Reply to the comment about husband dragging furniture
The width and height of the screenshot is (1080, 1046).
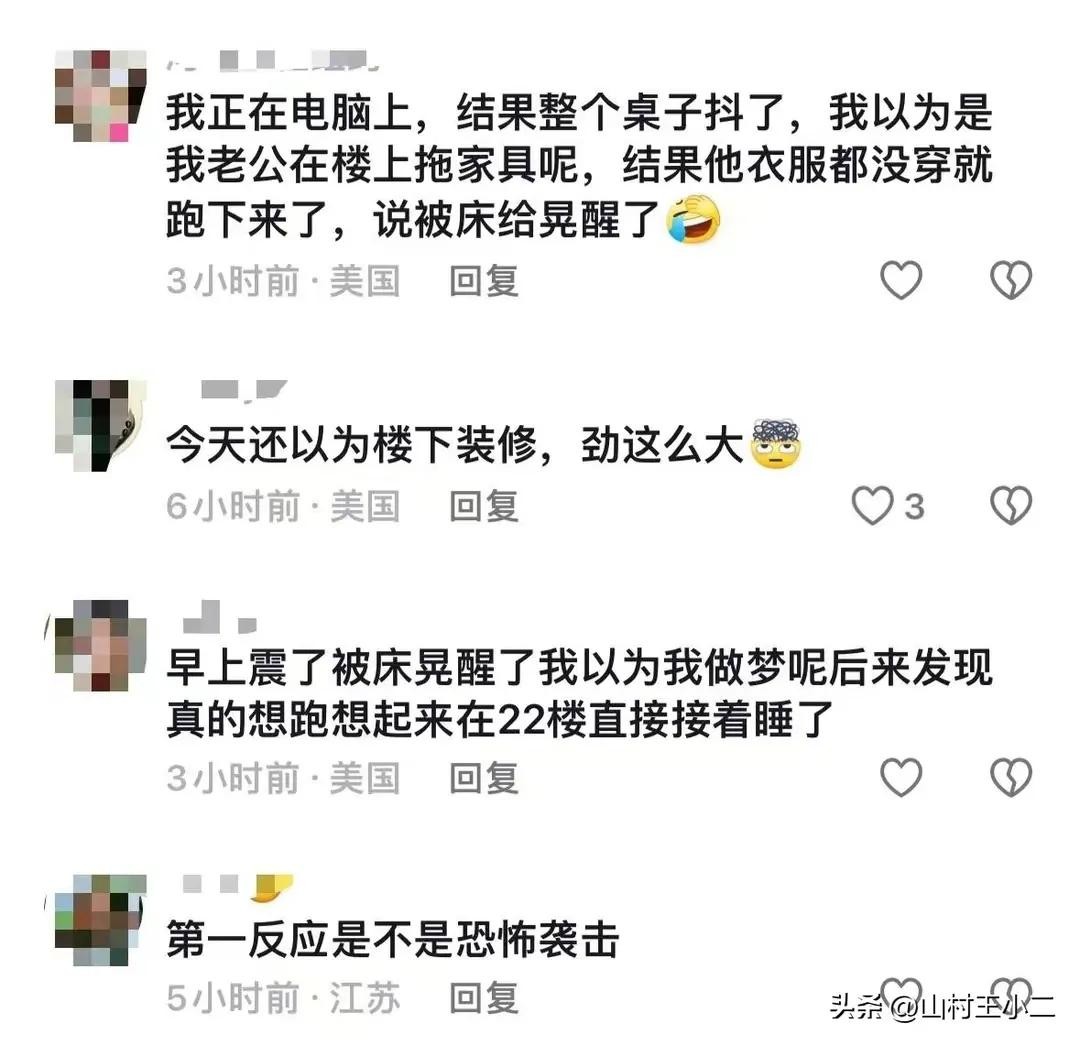point(484,281)
